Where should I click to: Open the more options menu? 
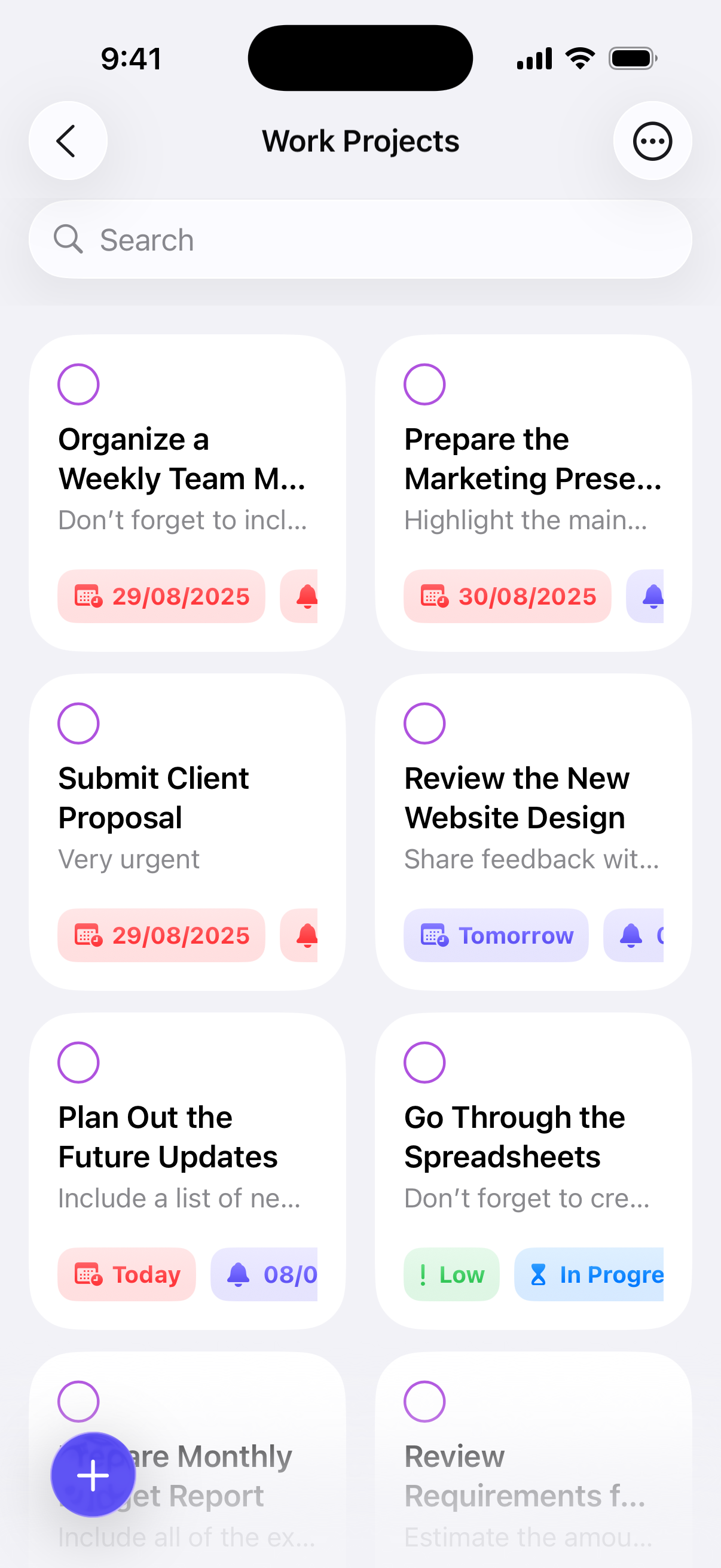(652, 141)
